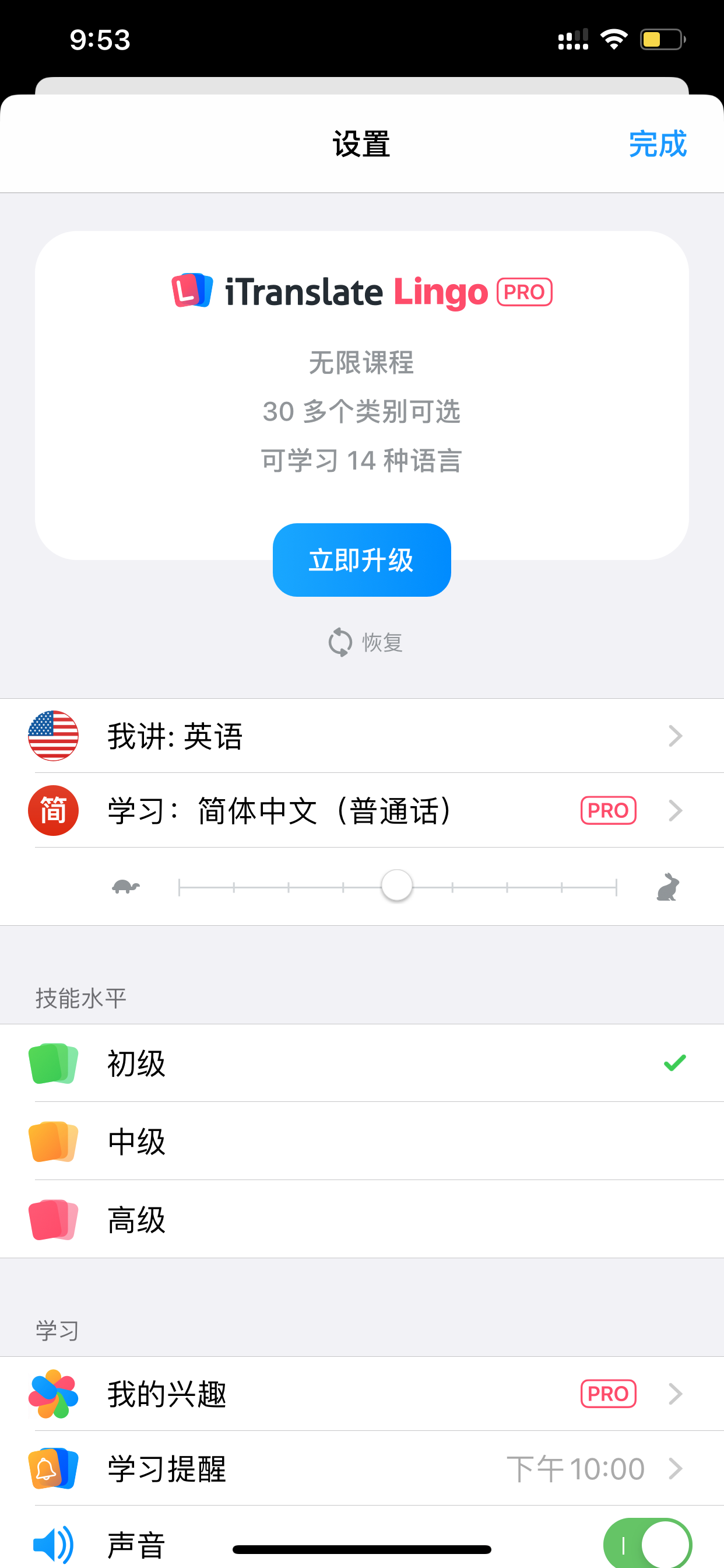This screenshot has width=724, height=1568.
Task: Open 我的兴趣 interests settings
Action: tap(362, 1394)
